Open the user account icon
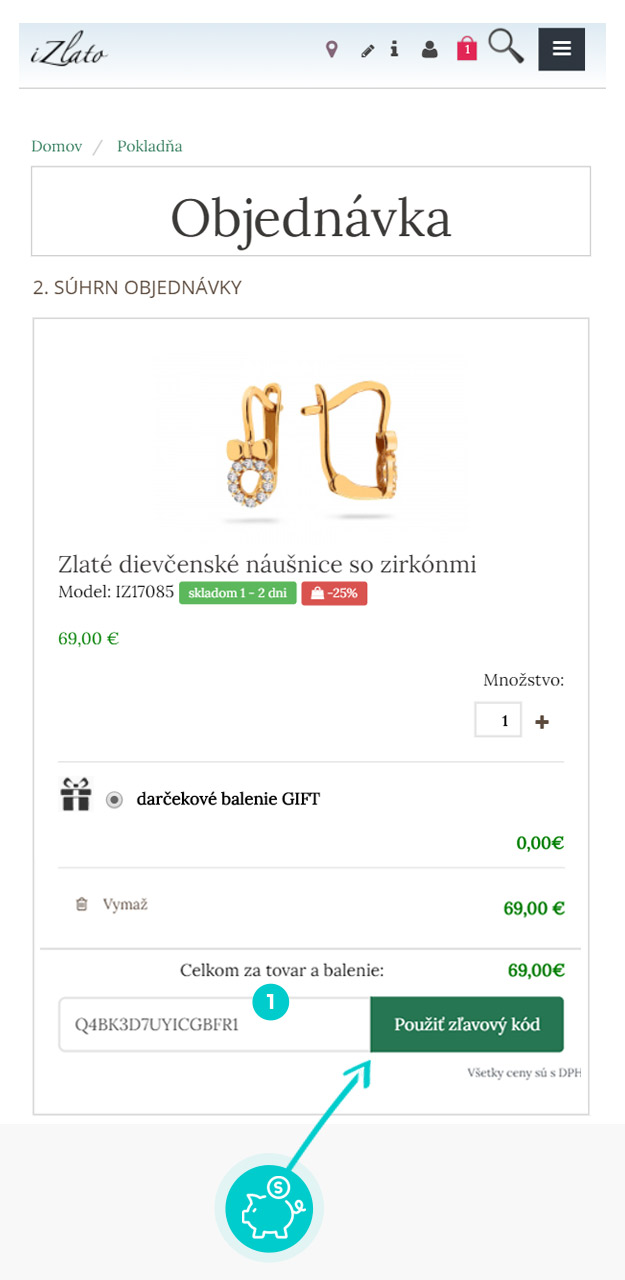The image size is (625, 1280). [429, 49]
